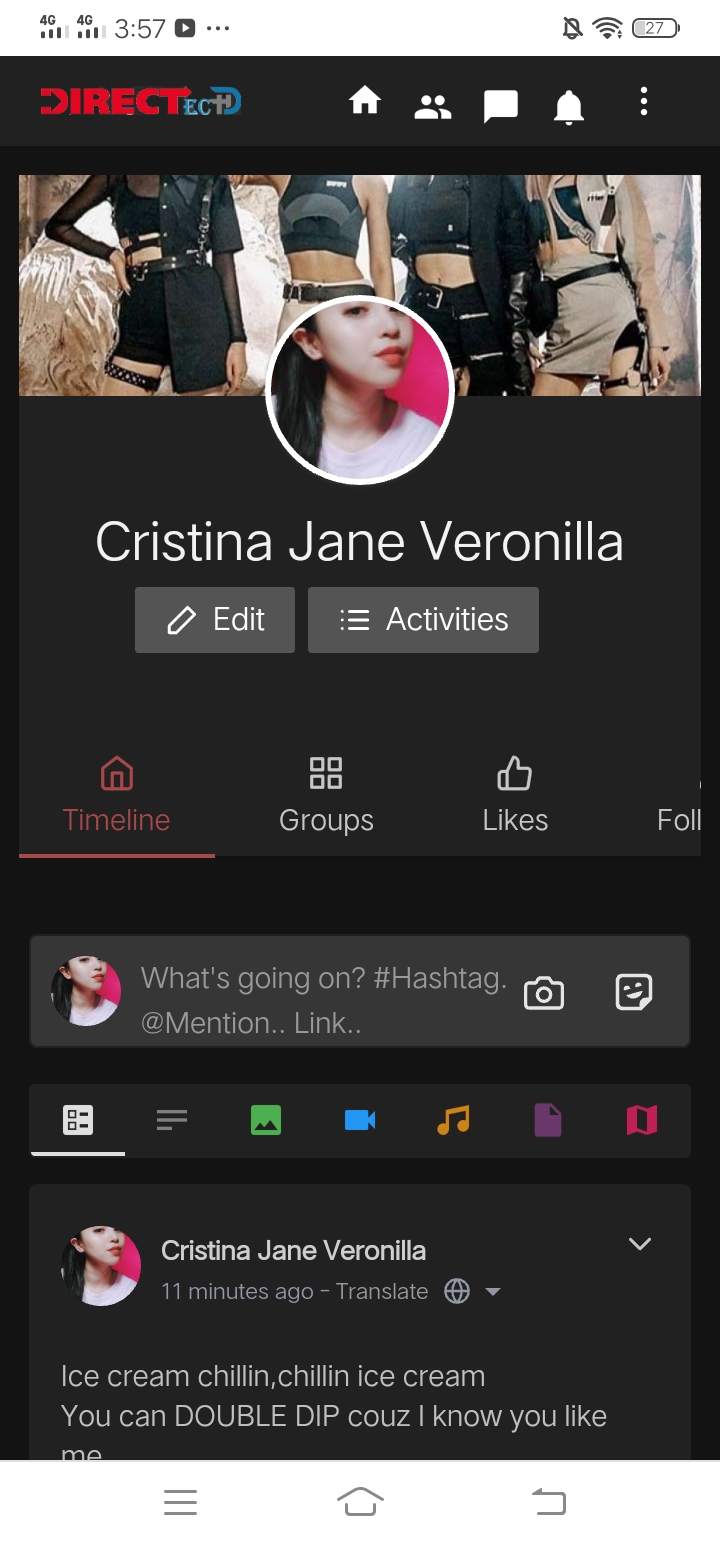Open the notifications bell
Viewport: 720px width, 1544px height.
click(x=569, y=106)
